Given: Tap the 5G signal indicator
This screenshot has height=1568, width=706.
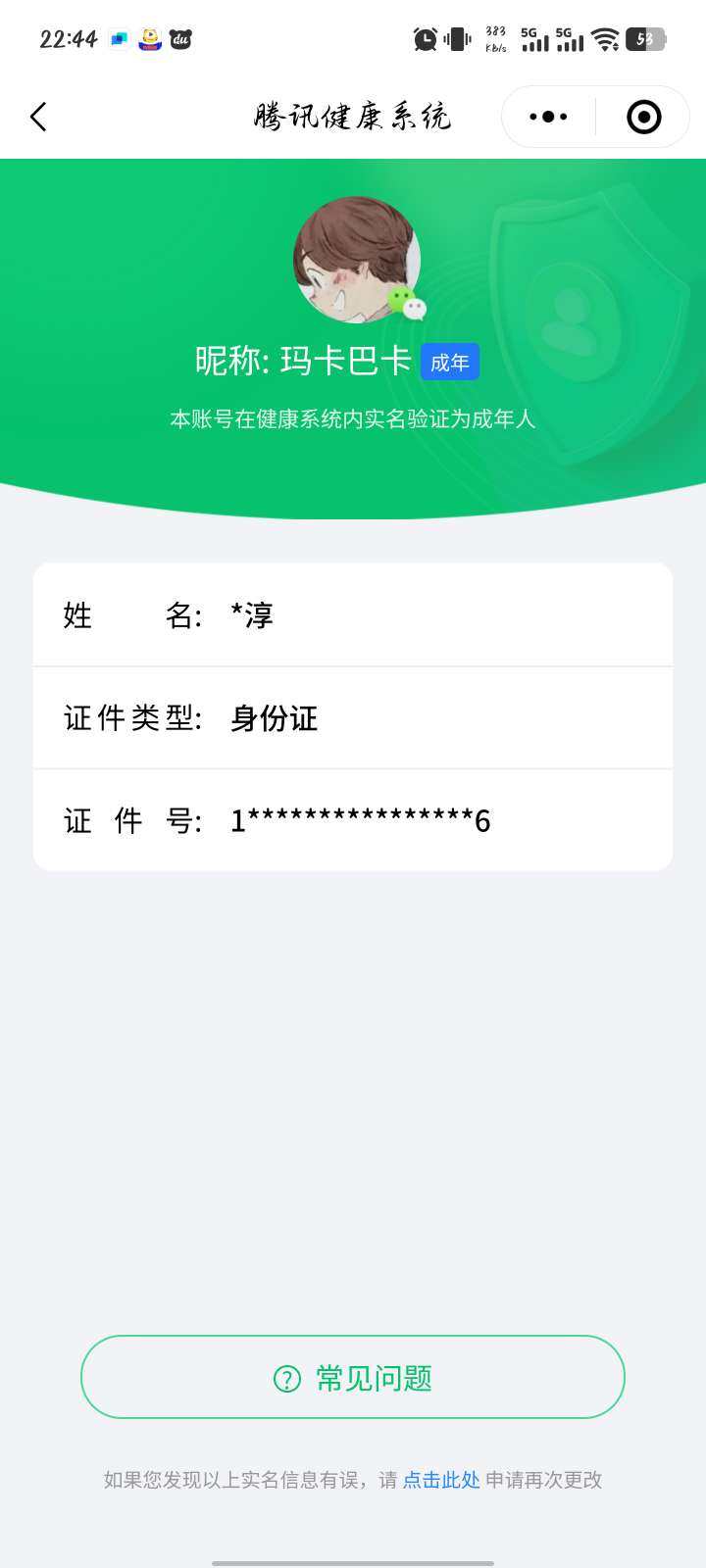Looking at the screenshot, I should pyautogui.click(x=537, y=41).
